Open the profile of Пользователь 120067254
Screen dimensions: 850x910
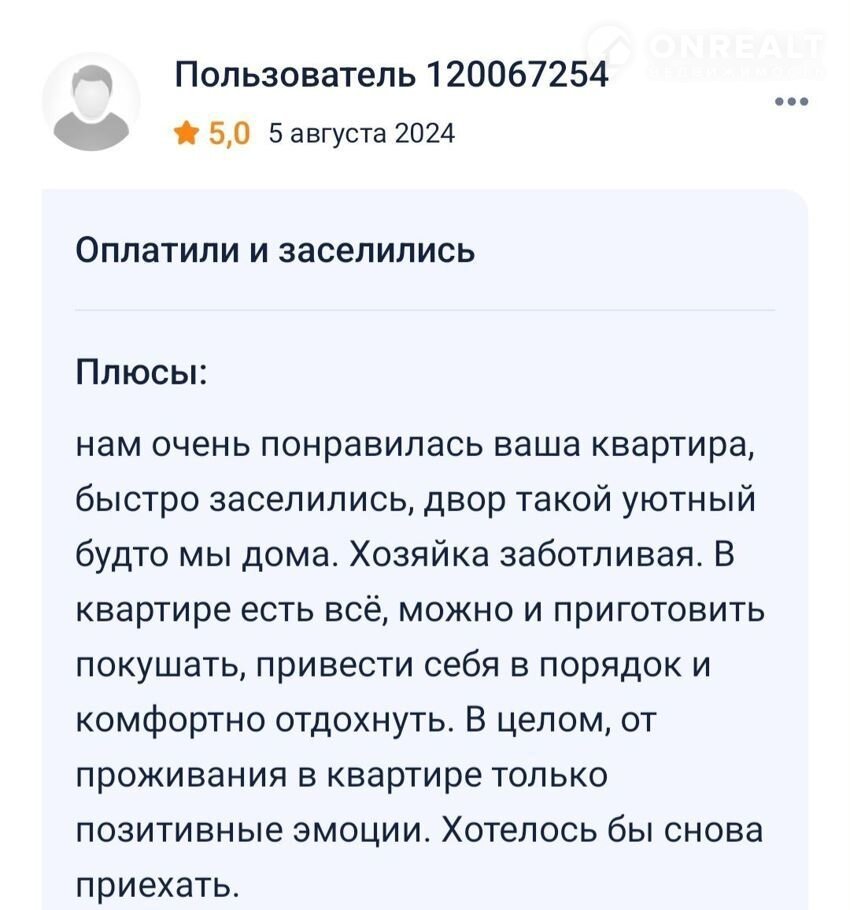tap(391, 74)
